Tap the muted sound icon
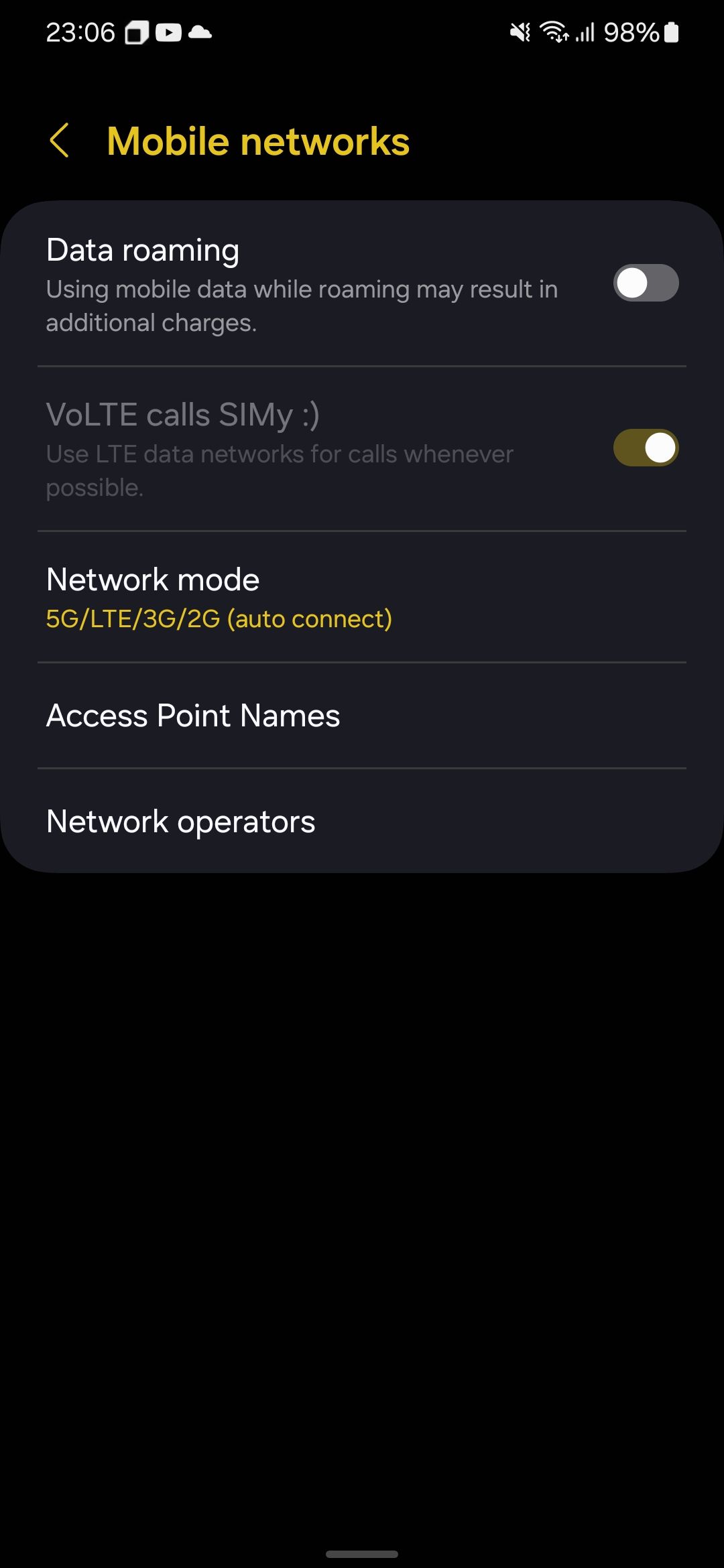The width and height of the screenshot is (724, 1568). [520, 31]
